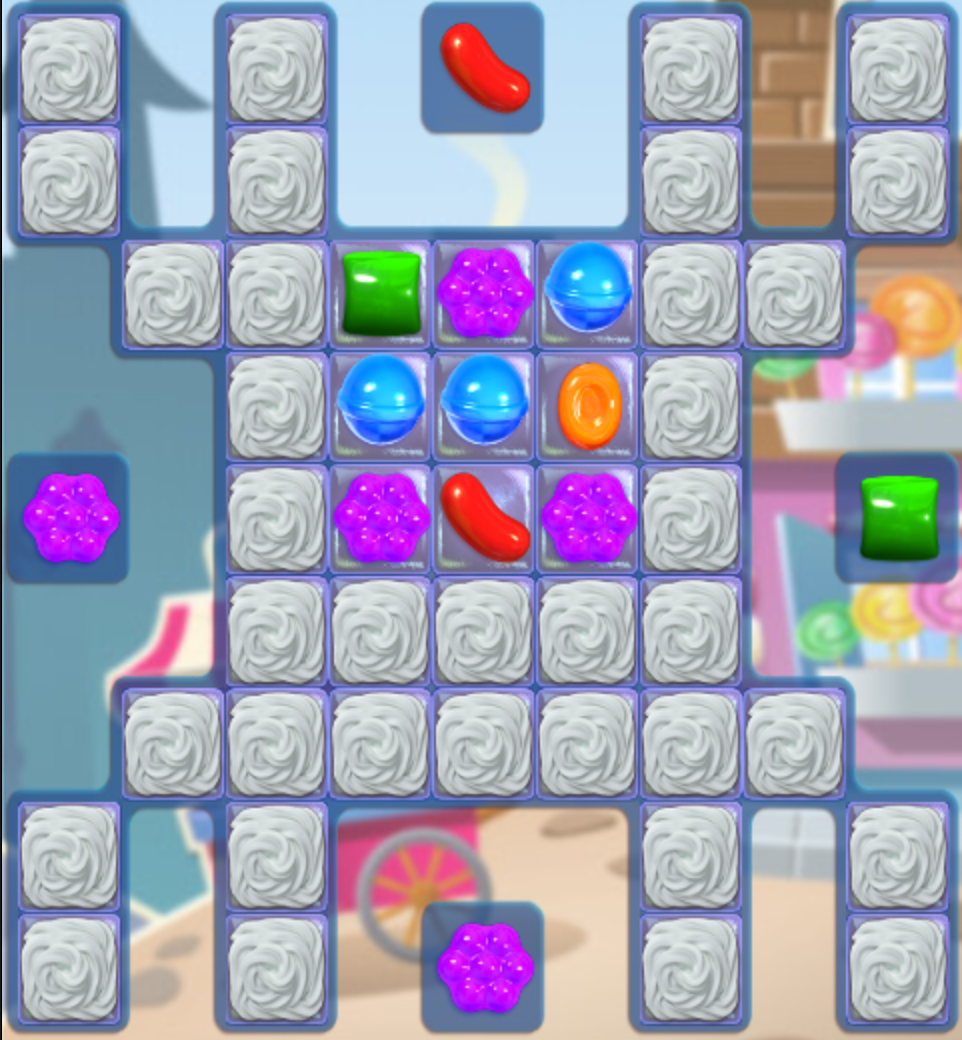Select the orange oval candy

589,406
